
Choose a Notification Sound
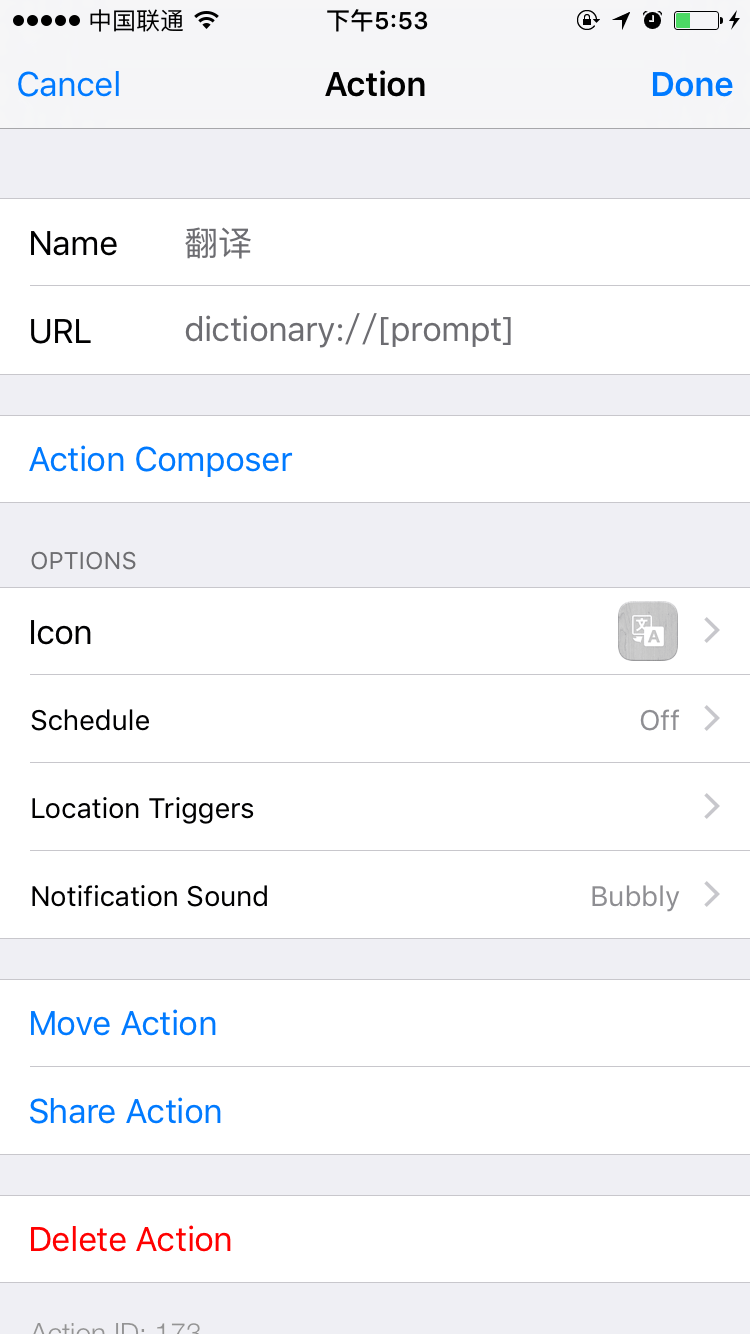pyautogui.click(x=375, y=895)
